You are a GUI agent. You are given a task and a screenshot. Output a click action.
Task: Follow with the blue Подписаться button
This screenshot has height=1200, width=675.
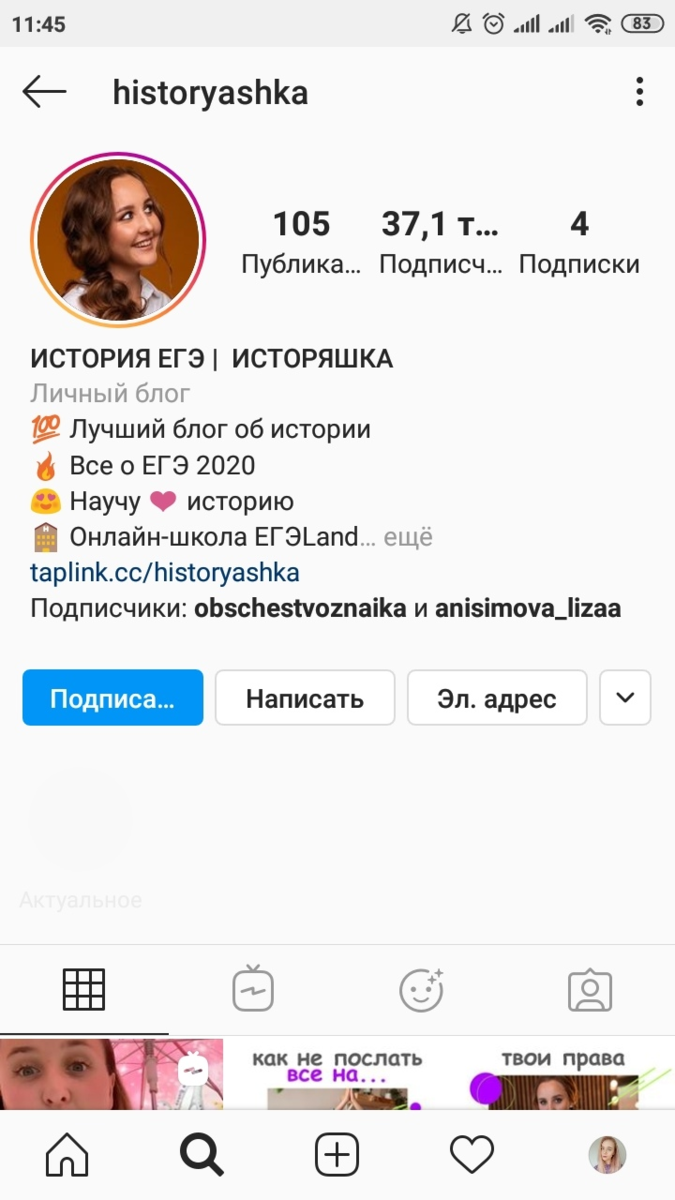(113, 698)
